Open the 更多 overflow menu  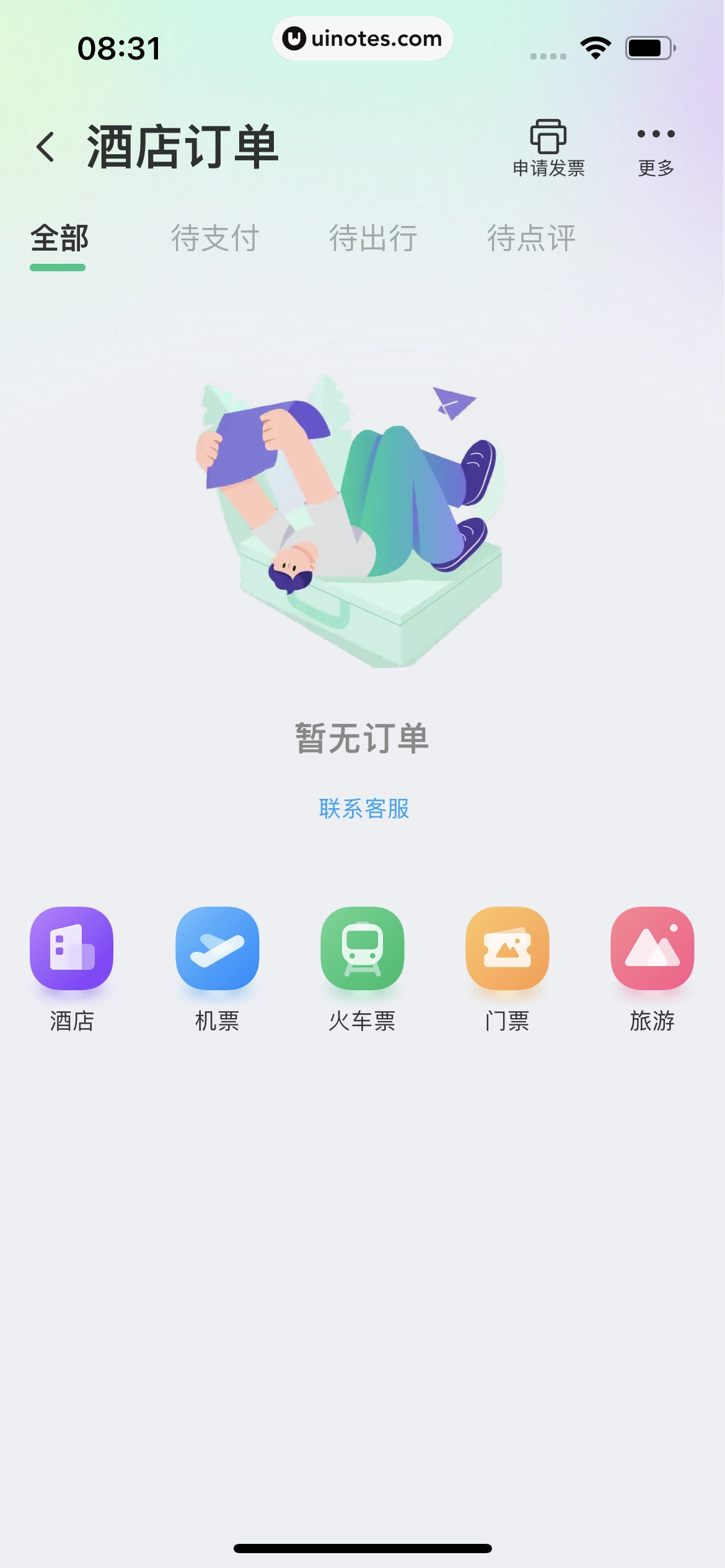(656, 148)
